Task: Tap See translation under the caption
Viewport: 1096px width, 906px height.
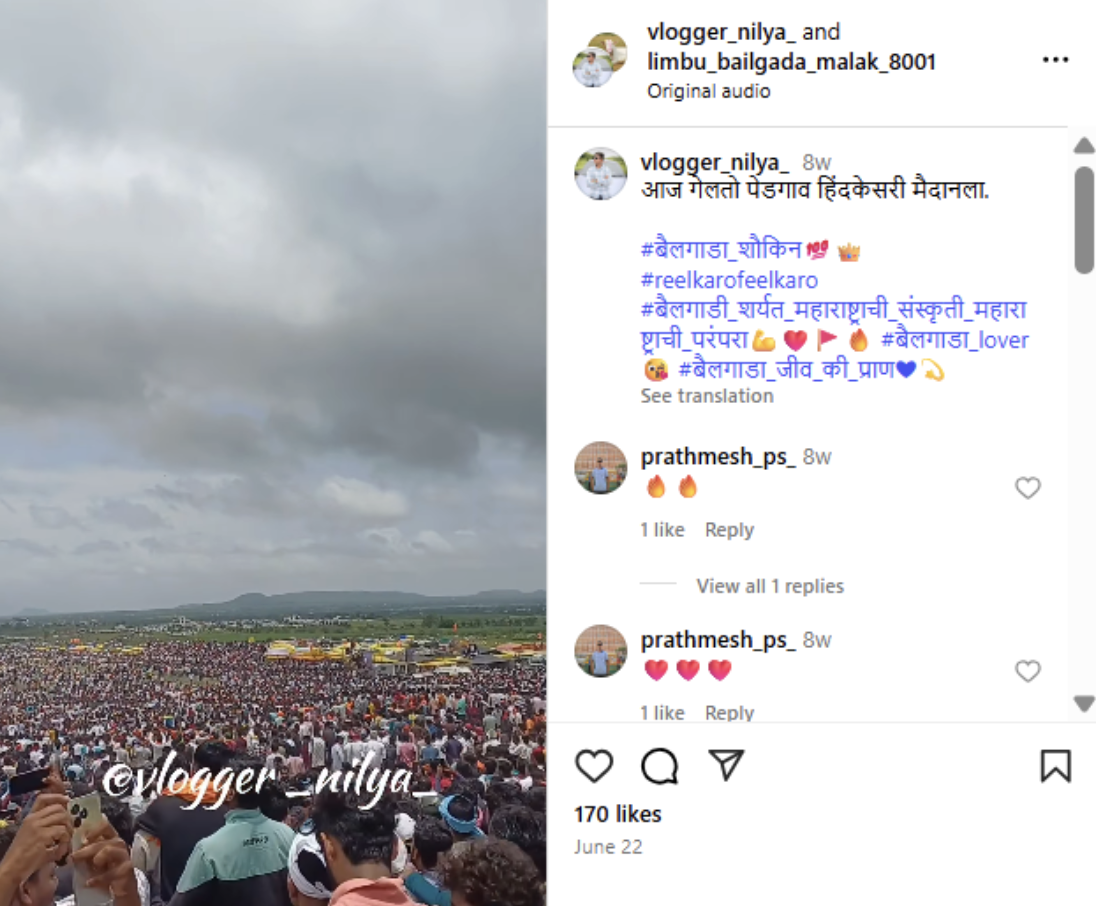Action: tap(707, 396)
